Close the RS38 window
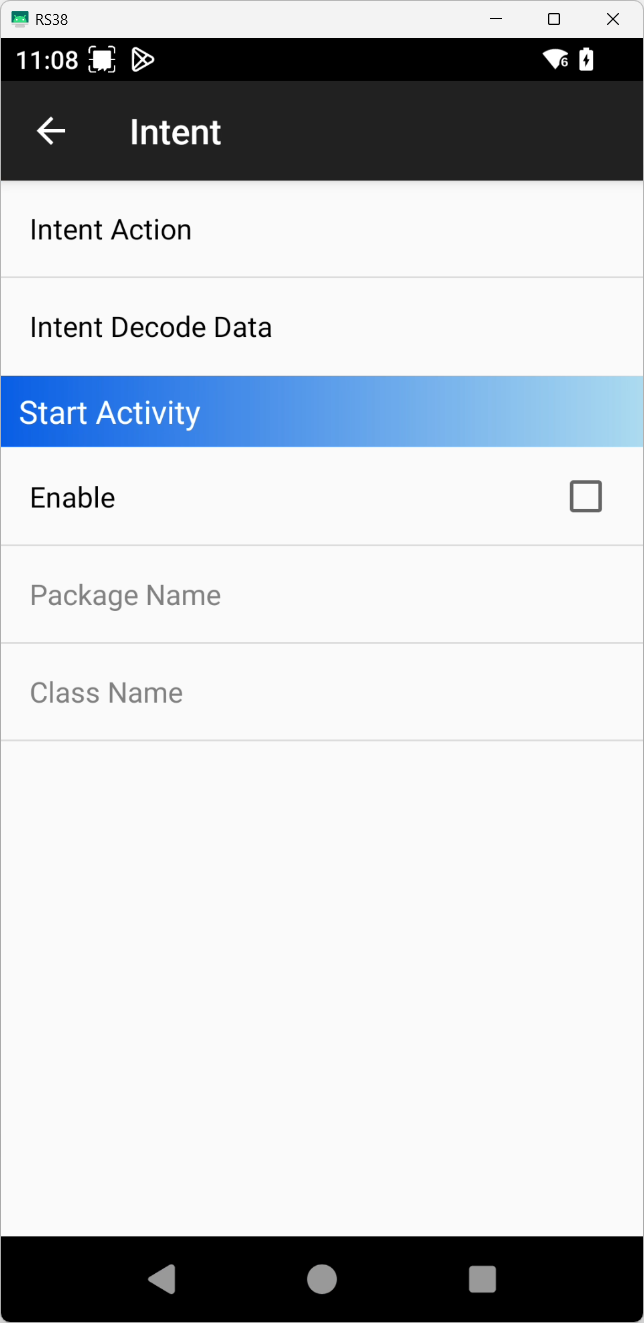Screen dimensions: 644x1323 612,19
